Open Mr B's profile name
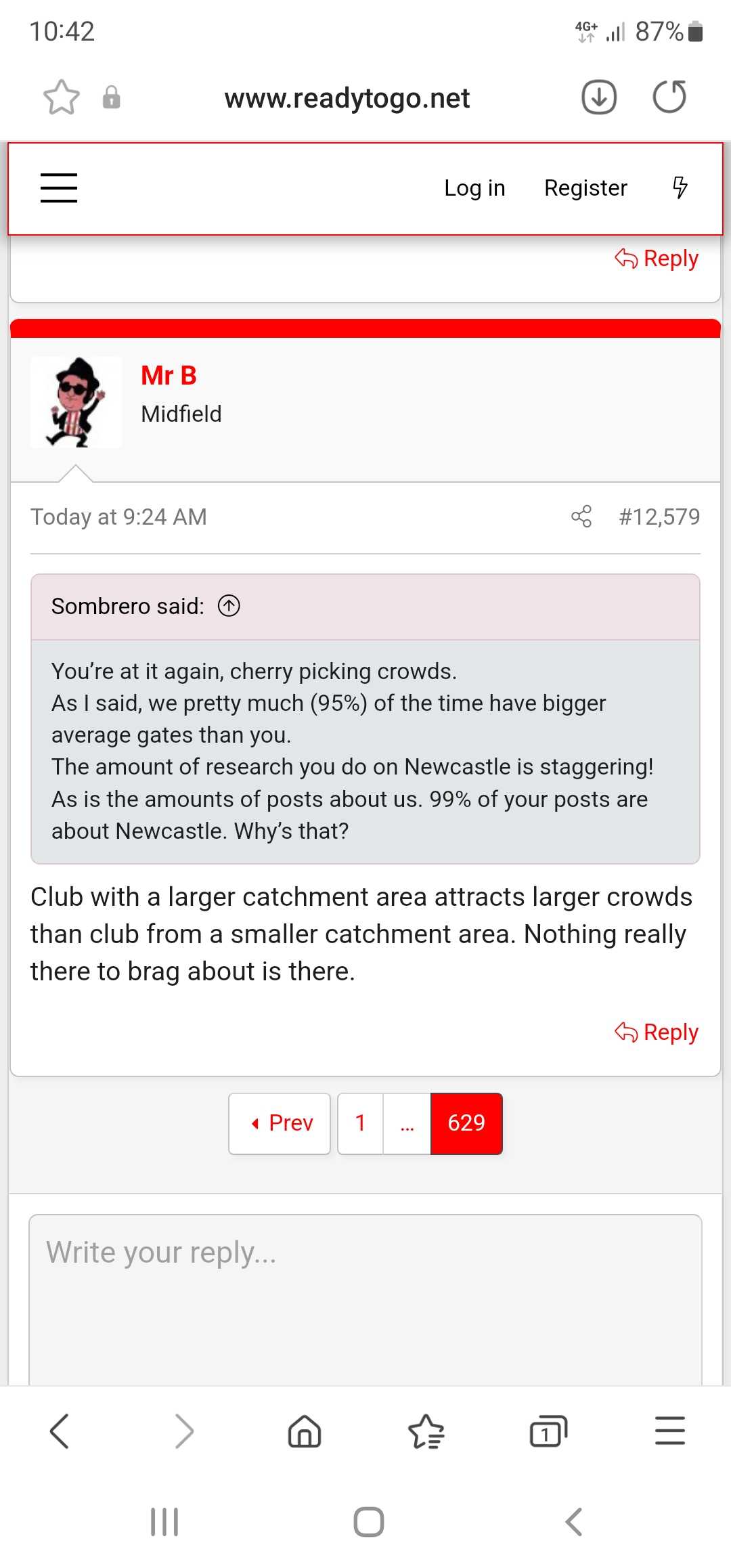This screenshot has height=1568, width=731. [x=169, y=375]
